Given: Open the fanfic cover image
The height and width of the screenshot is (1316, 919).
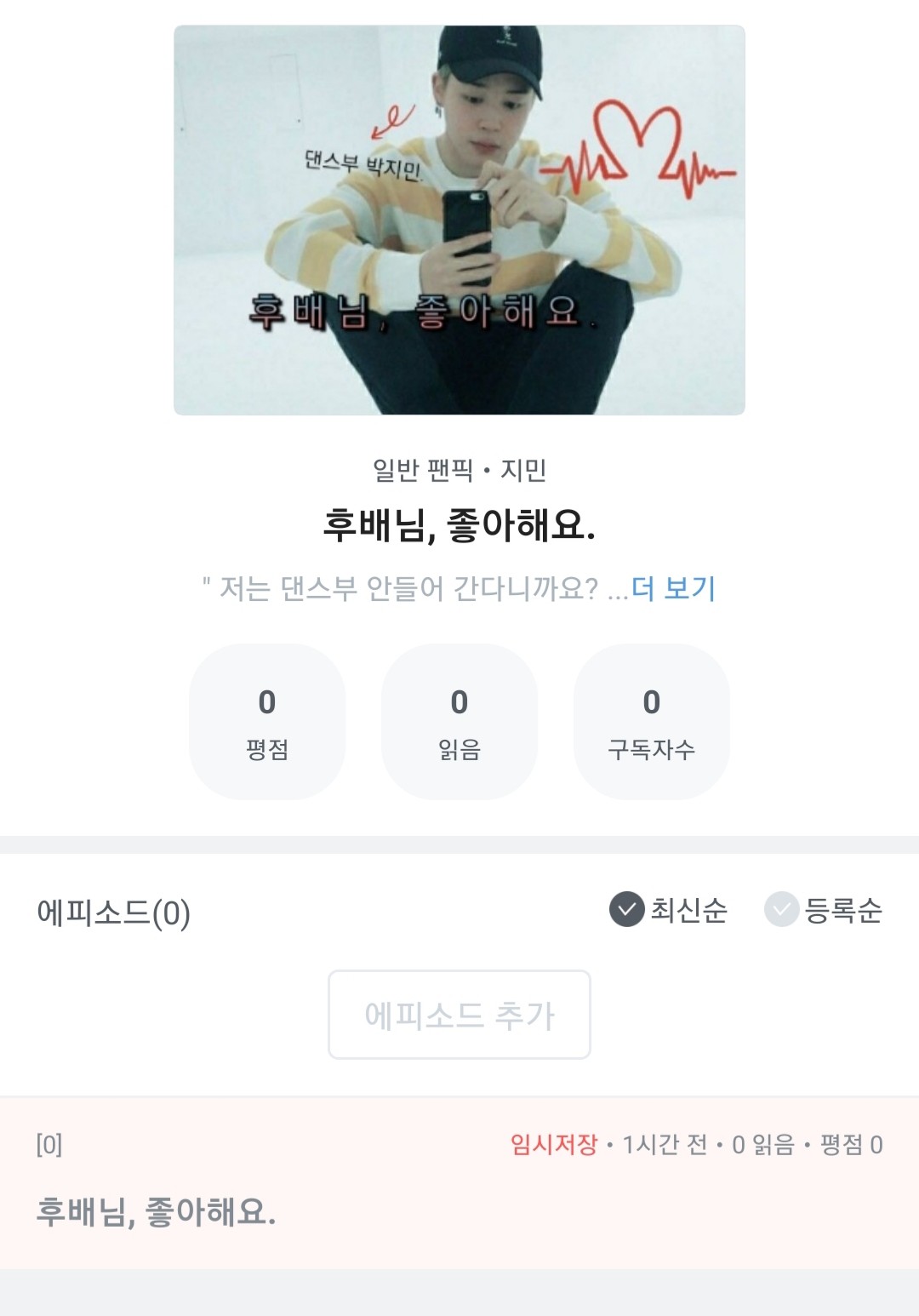Looking at the screenshot, I should (459, 220).
